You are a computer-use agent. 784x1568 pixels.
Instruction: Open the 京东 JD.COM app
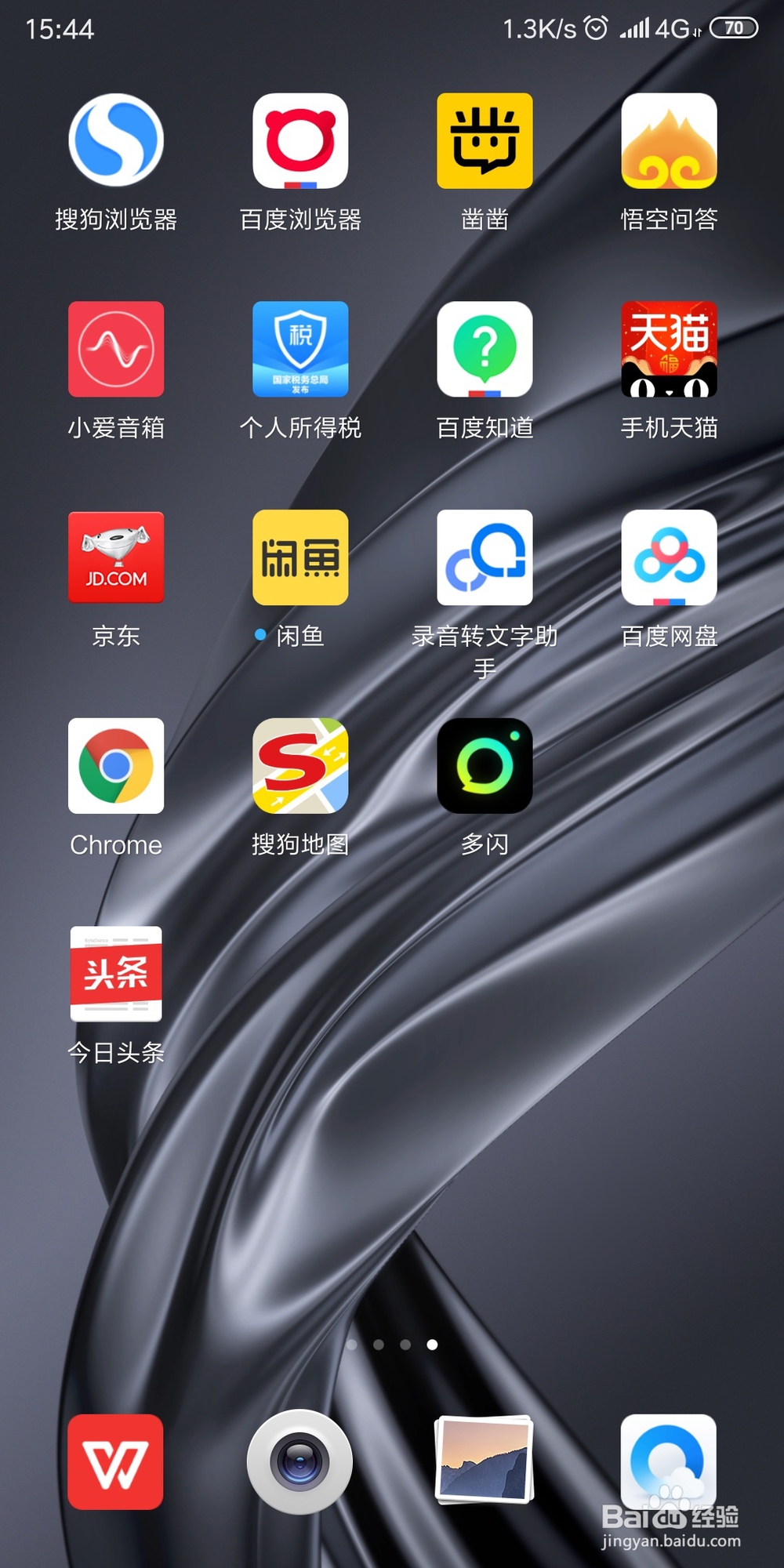[116, 558]
